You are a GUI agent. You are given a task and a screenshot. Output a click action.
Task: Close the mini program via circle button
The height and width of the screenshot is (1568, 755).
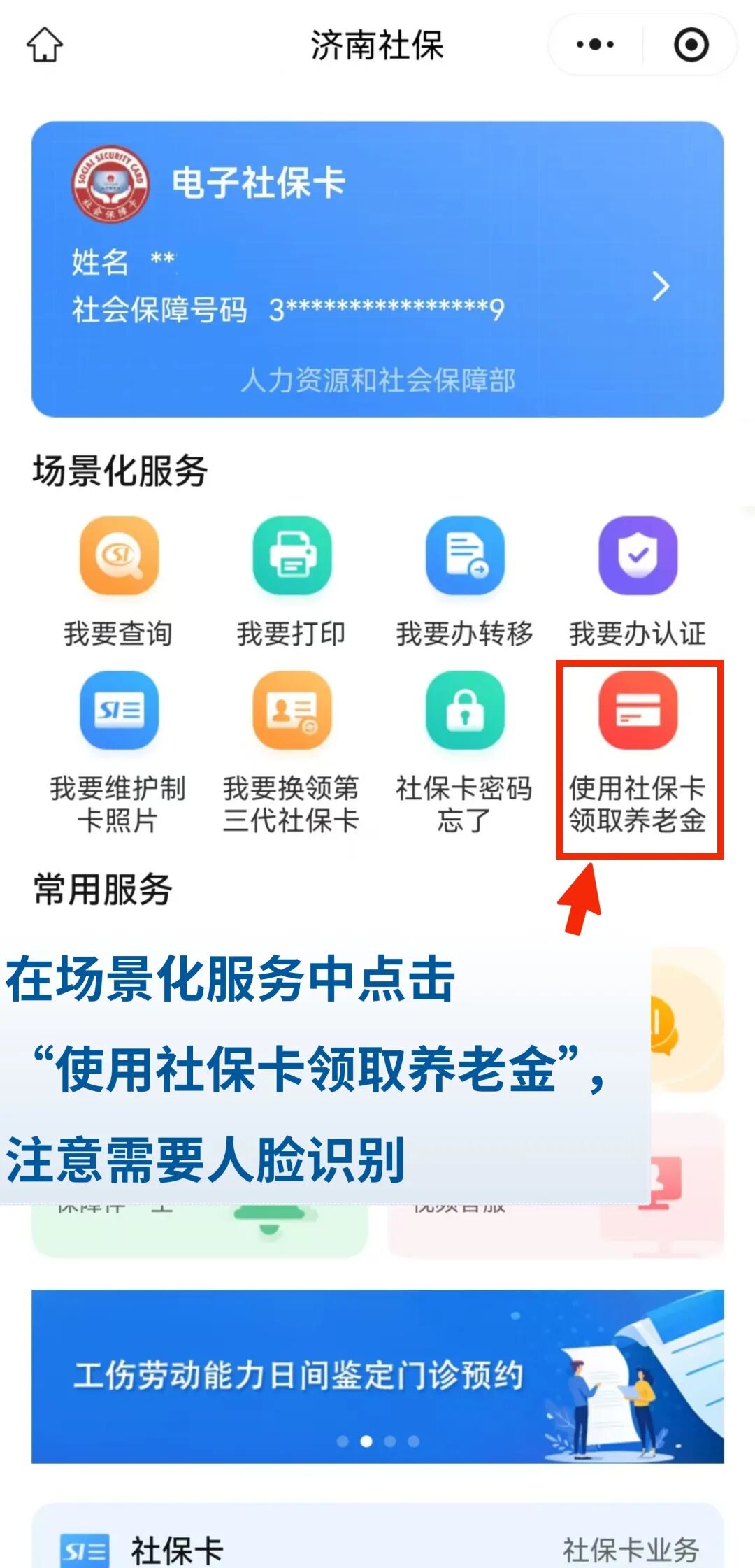[x=691, y=45]
